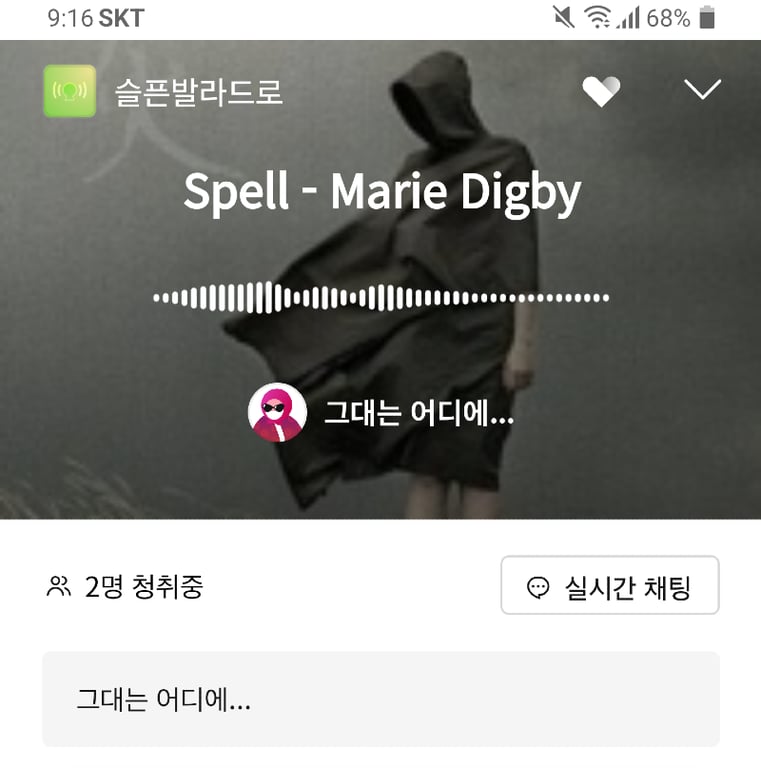Open the 슬픈발라드로 broadcast channel icon

(70, 92)
